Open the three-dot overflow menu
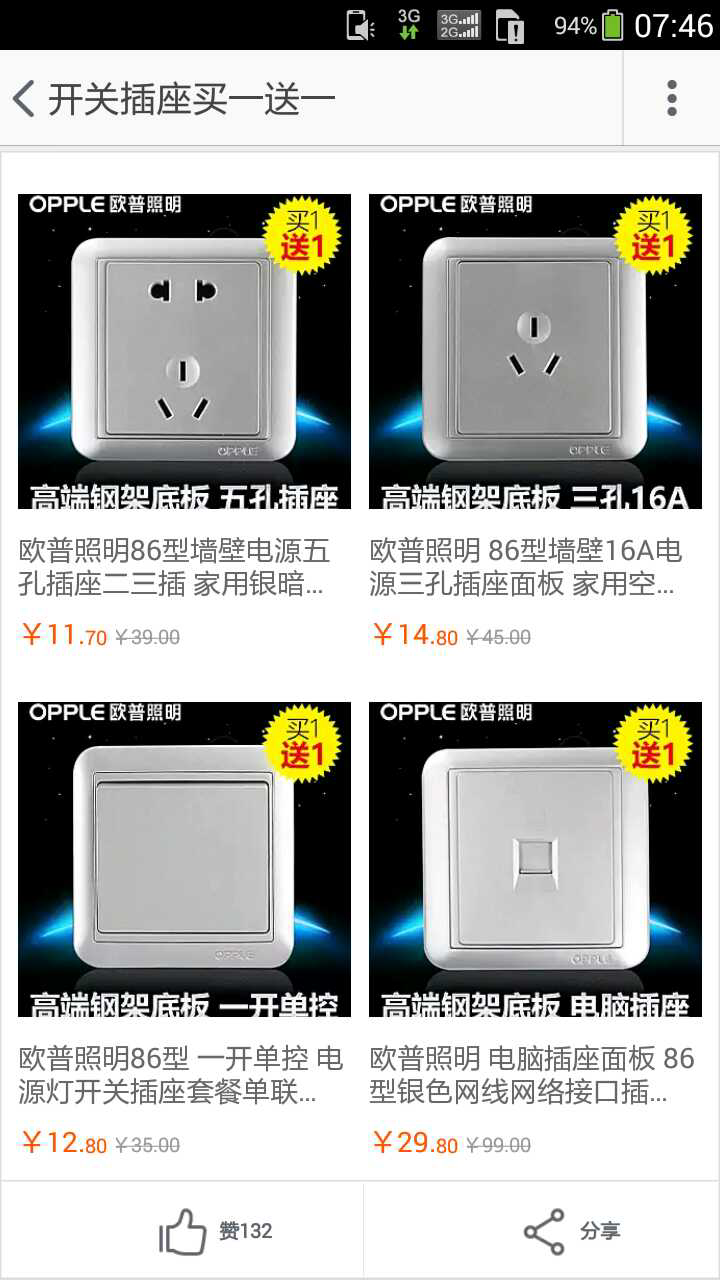 [x=671, y=98]
